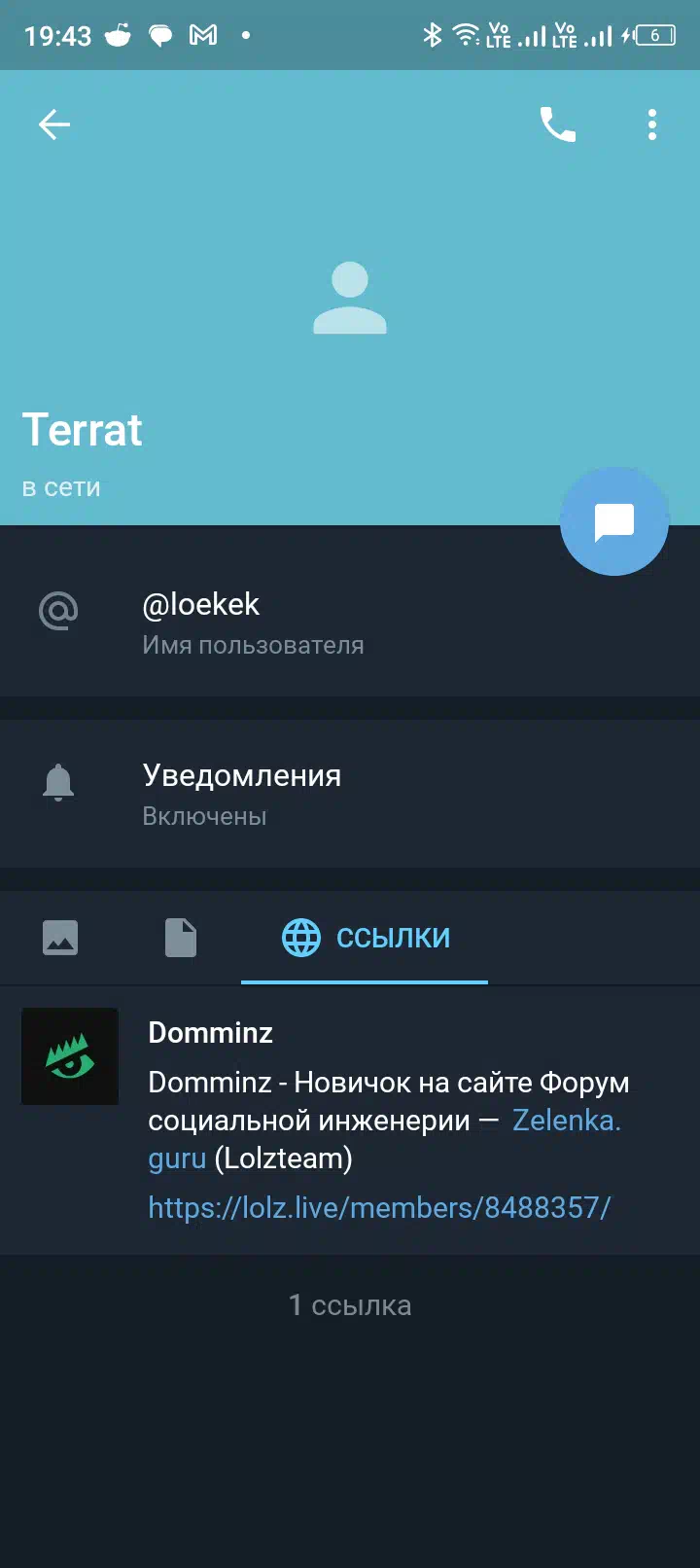
Task: Open chat with the message button
Action: click(614, 521)
